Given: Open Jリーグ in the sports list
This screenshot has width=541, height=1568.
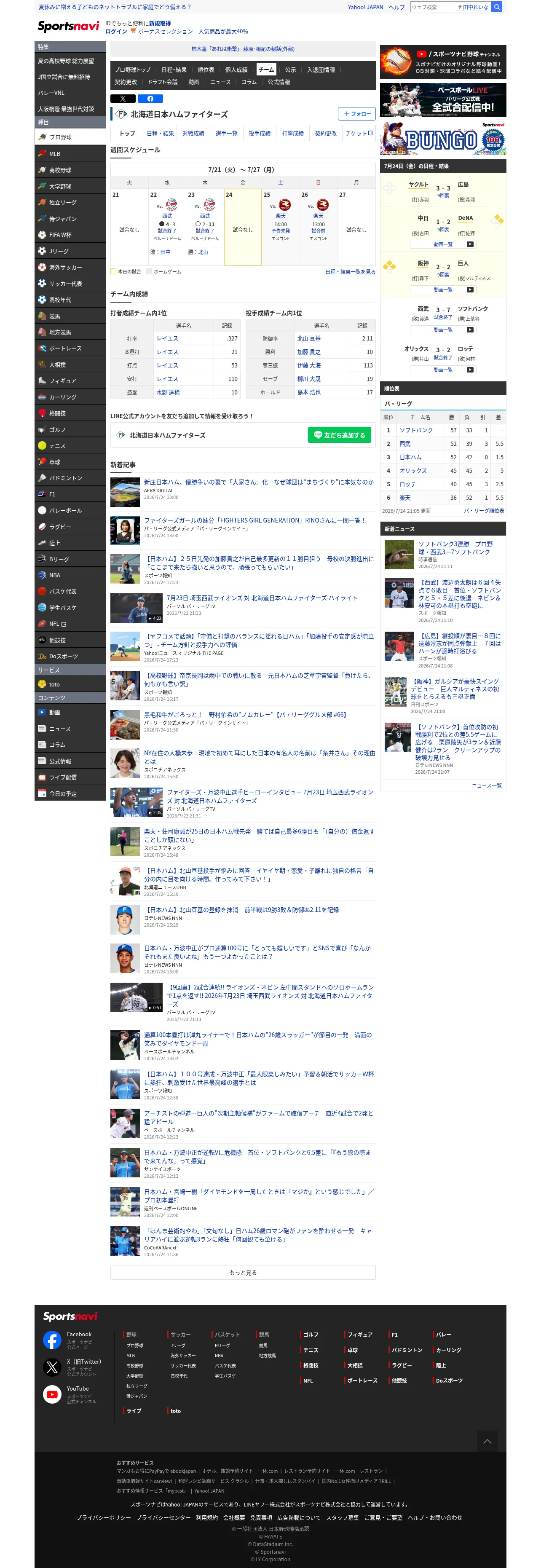Looking at the screenshot, I should tap(70, 251).
